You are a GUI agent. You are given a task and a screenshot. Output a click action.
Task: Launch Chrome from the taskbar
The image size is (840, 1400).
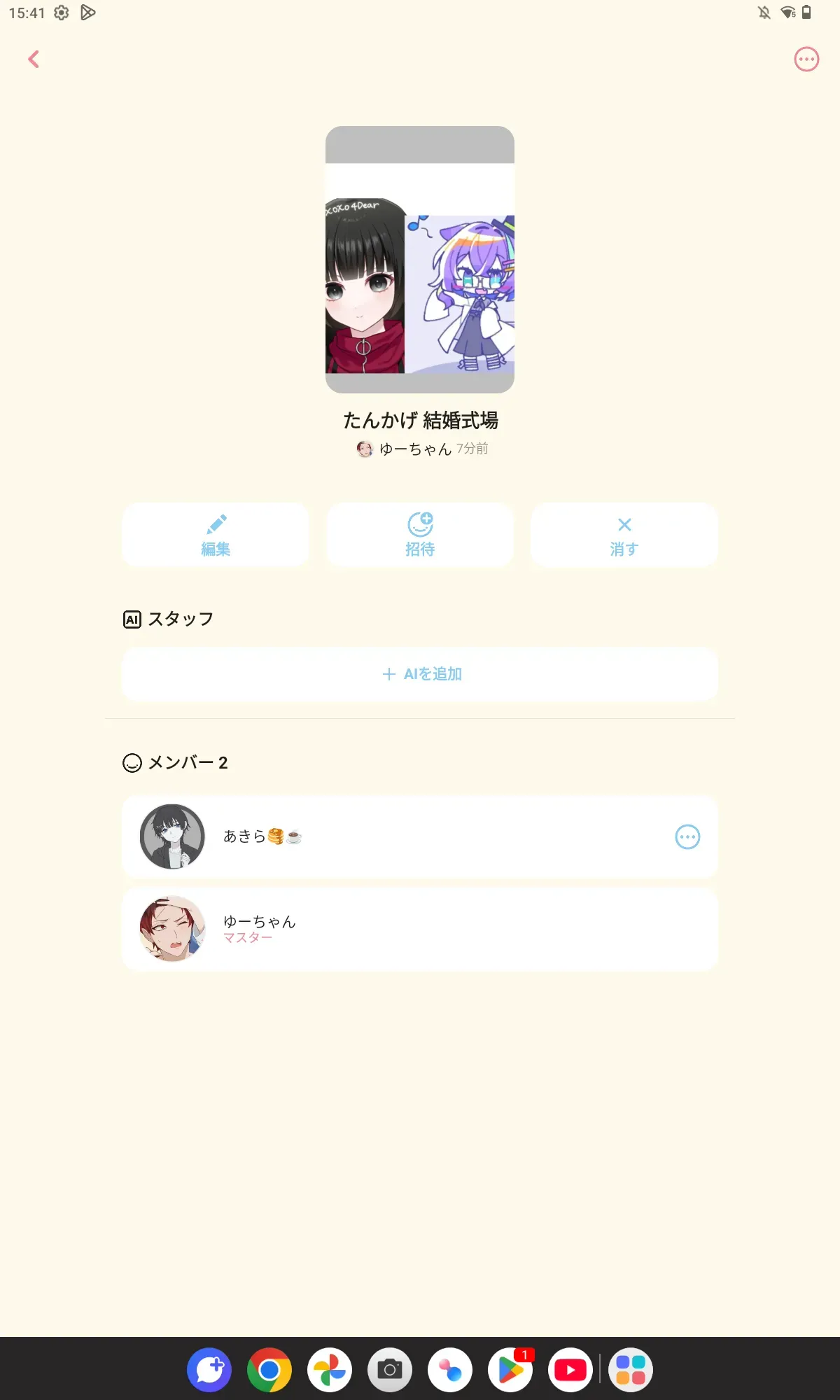click(269, 1370)
